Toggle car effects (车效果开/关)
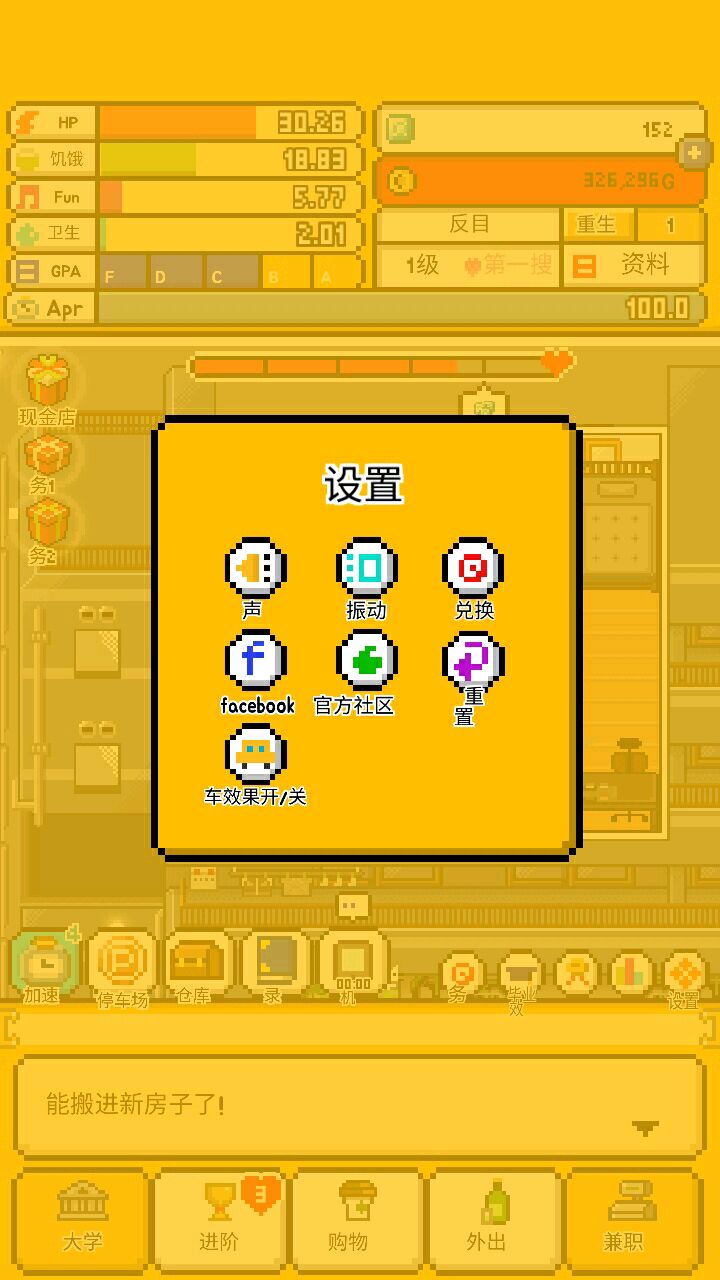Viewport: 720px width, 1280px height. tap(256, 755)
